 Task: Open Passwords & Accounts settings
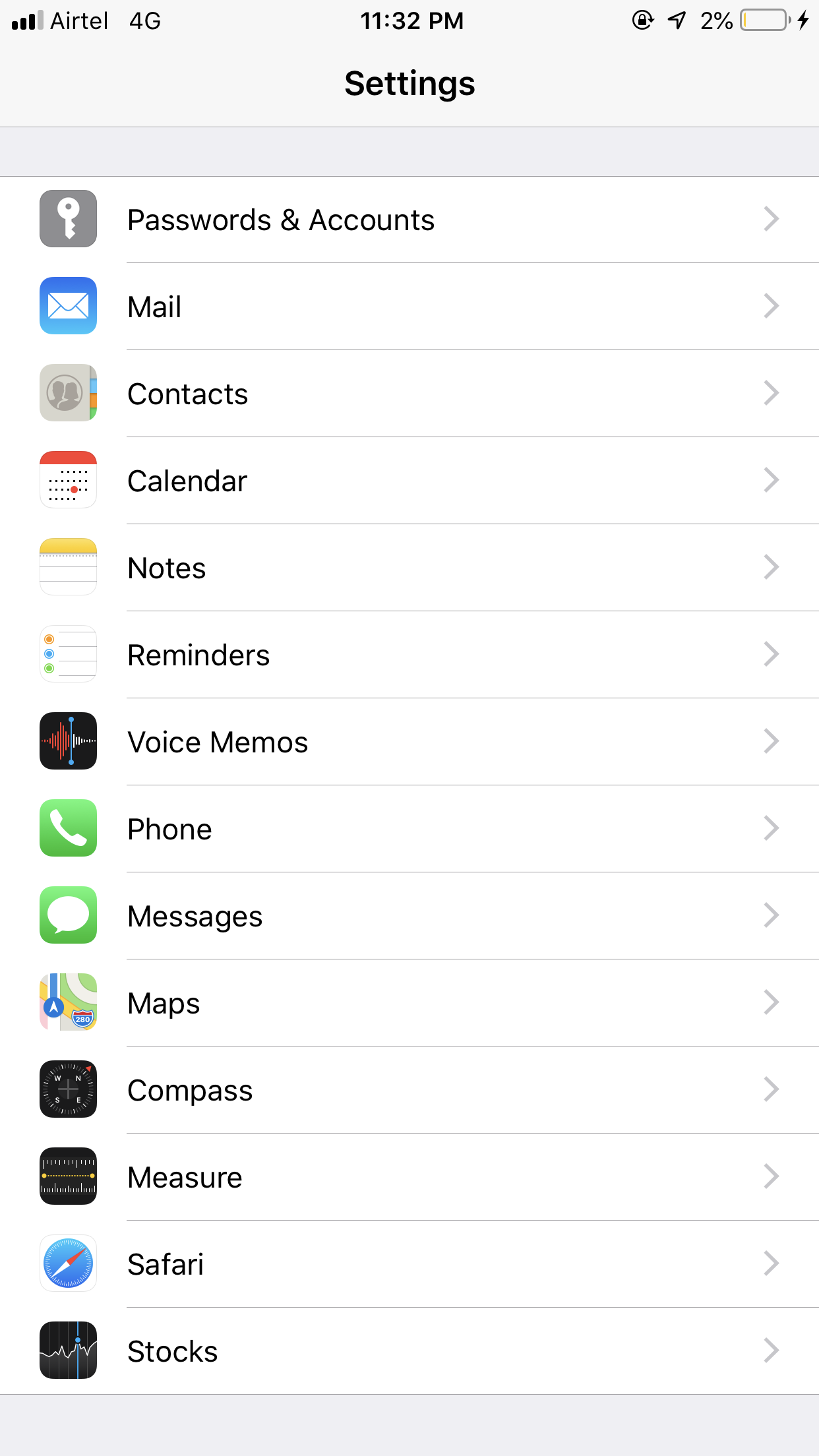(409, 220)
